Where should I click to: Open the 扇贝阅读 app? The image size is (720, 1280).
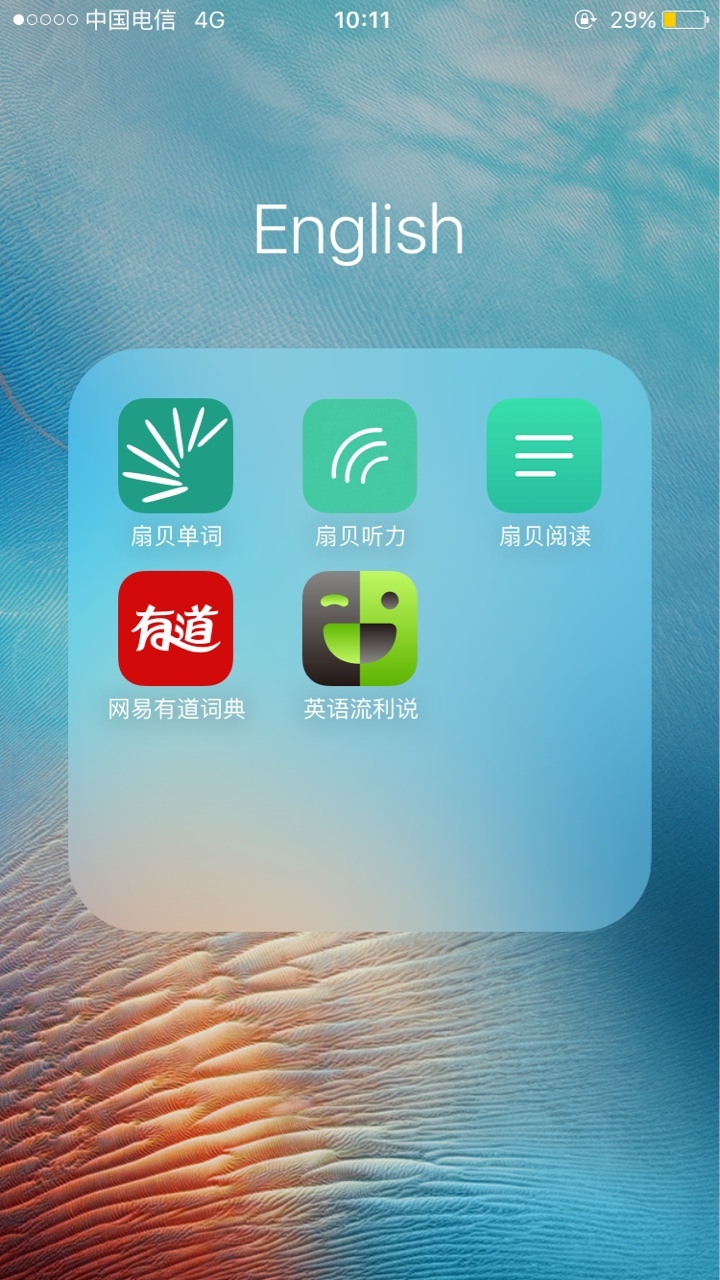pos(544,456)
